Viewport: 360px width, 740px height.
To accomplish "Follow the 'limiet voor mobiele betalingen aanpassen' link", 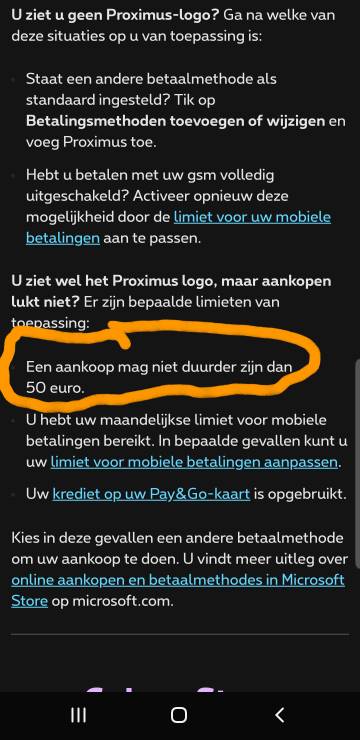I will 194,462.
